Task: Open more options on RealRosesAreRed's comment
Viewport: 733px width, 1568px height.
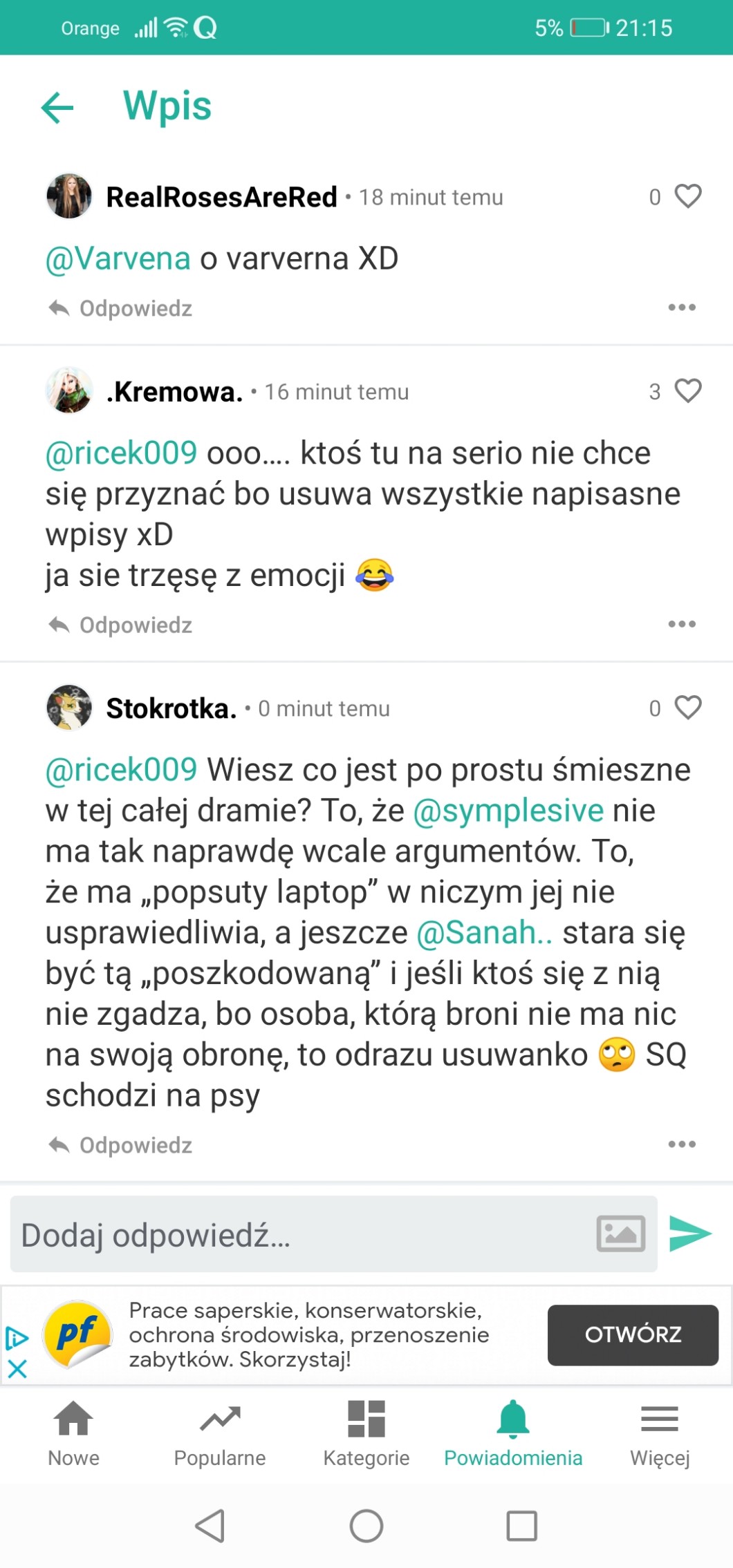Action: (x=682, y=308)
